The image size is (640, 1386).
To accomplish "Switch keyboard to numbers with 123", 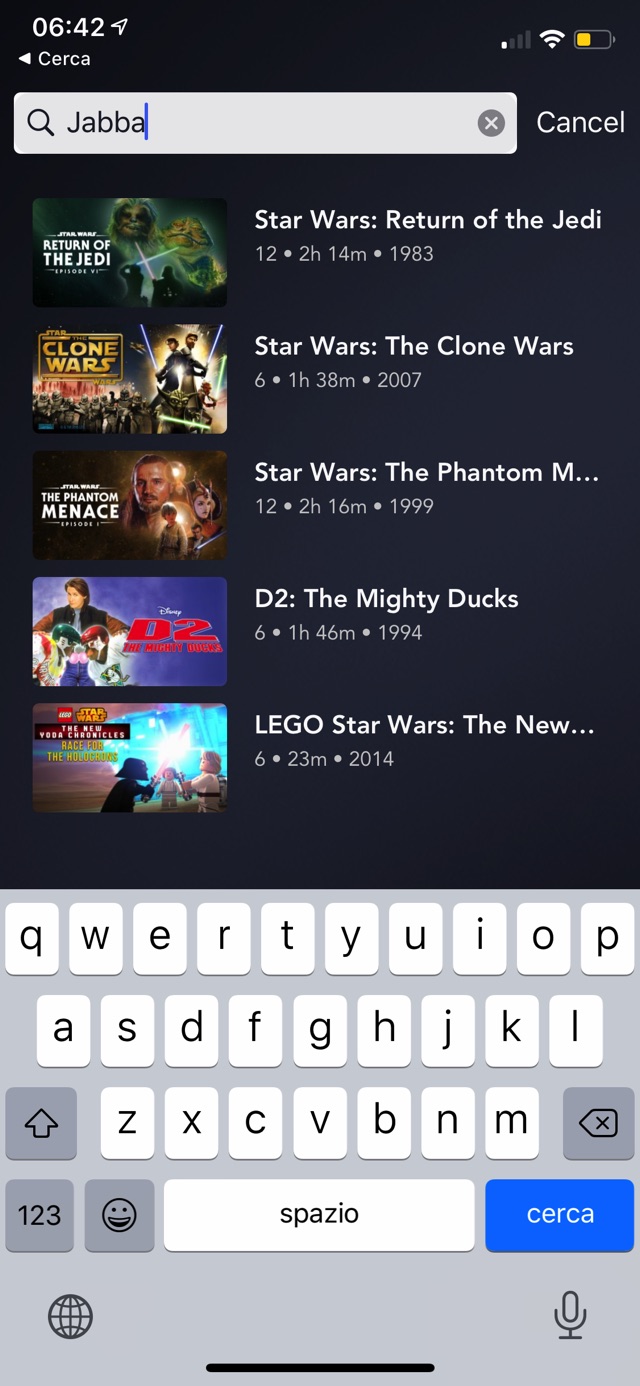I will 40,1215.
